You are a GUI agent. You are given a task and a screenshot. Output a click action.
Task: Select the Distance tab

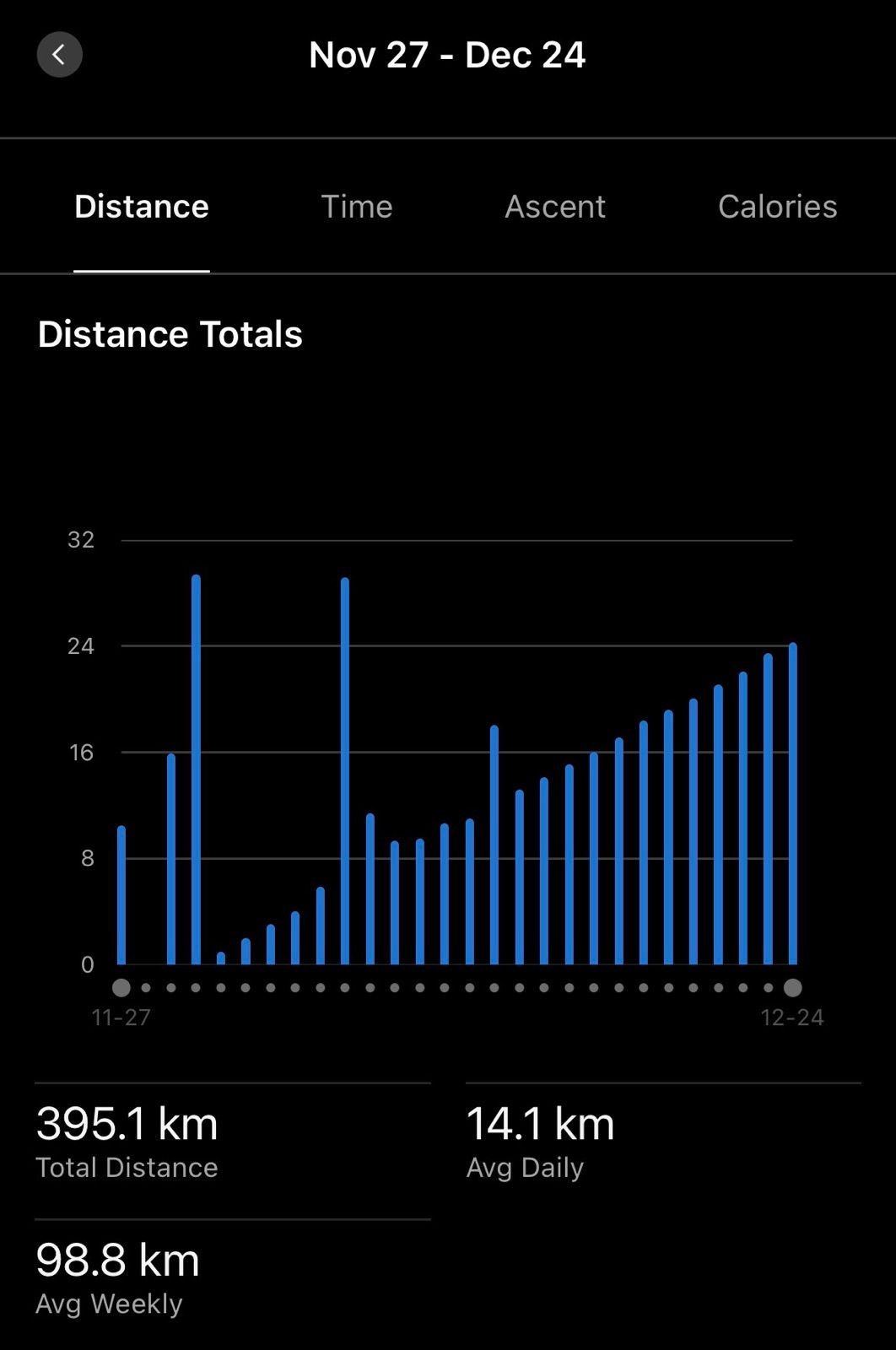pos(142,207)
